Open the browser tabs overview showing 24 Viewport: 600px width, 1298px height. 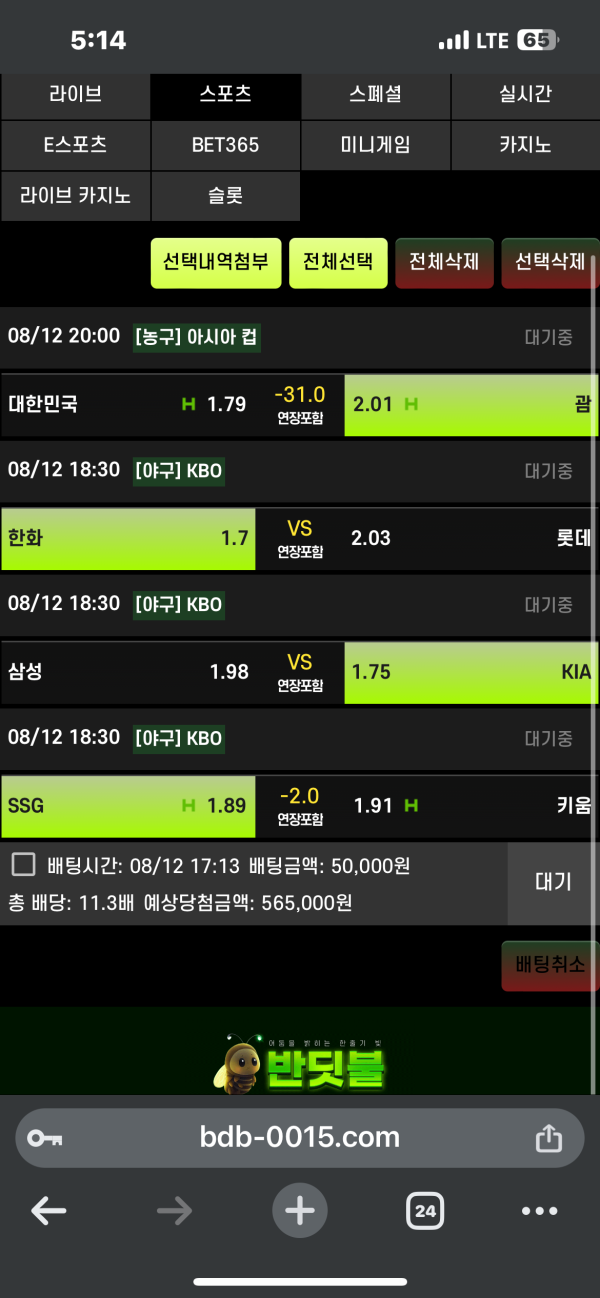point(425,1211)
